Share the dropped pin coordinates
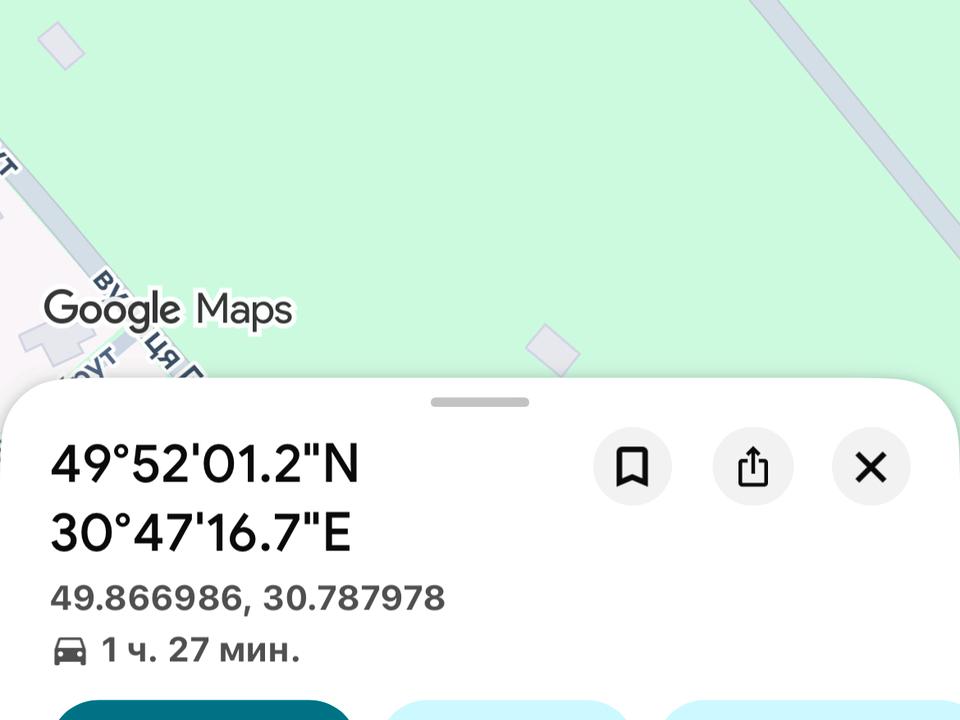This screenshot has width=960, height=720. [x=752, y=466]
